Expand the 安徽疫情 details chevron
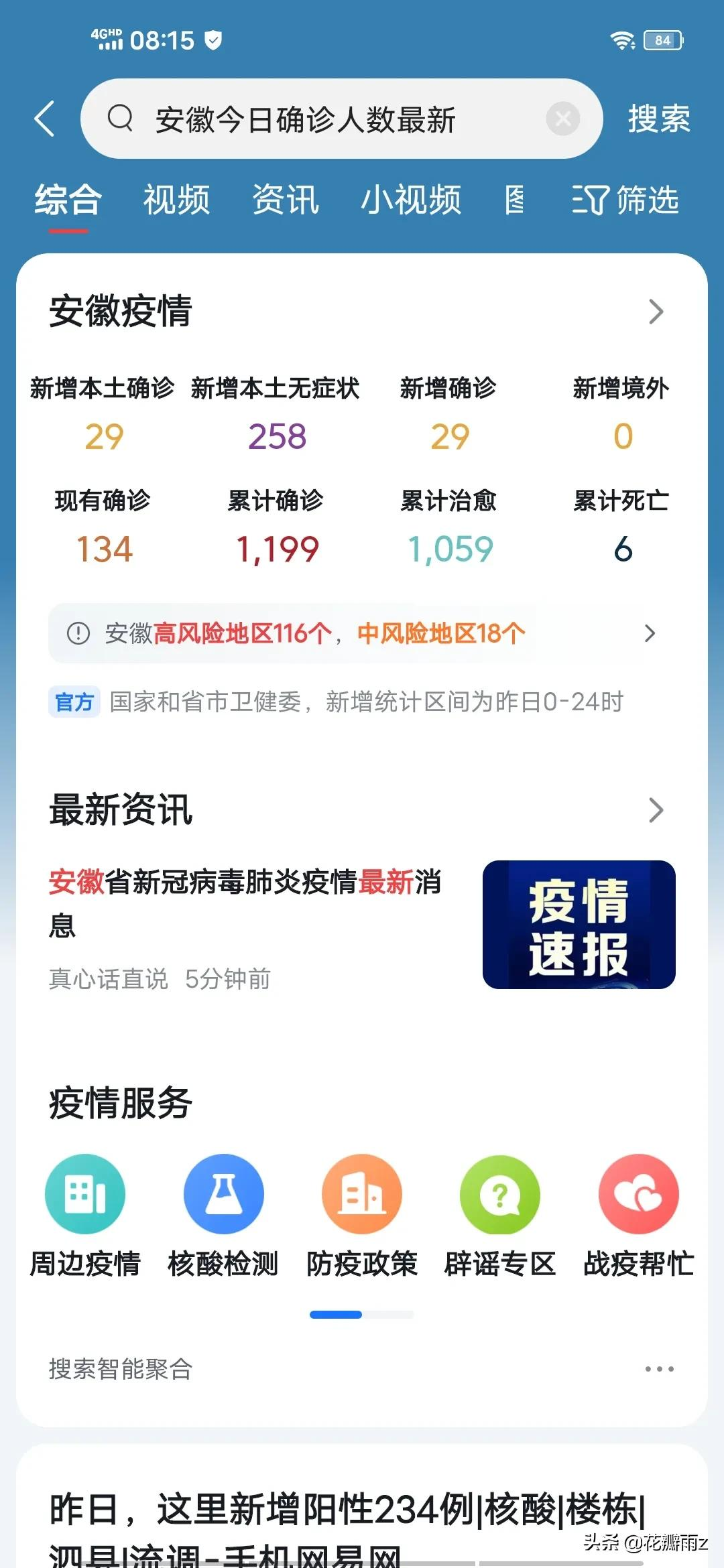This screenshot has width=724, height=1568. pos(656,312)
